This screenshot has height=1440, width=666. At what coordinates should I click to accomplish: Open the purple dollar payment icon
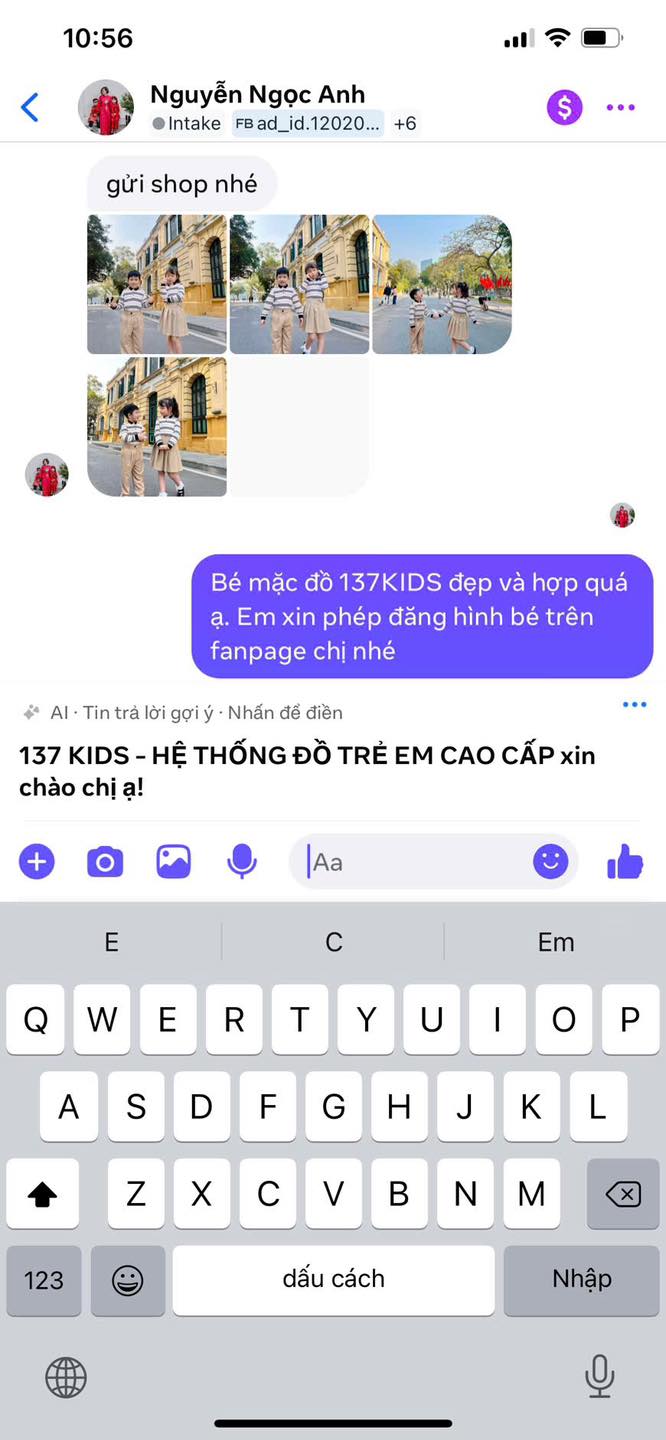[x=564, y=107]
